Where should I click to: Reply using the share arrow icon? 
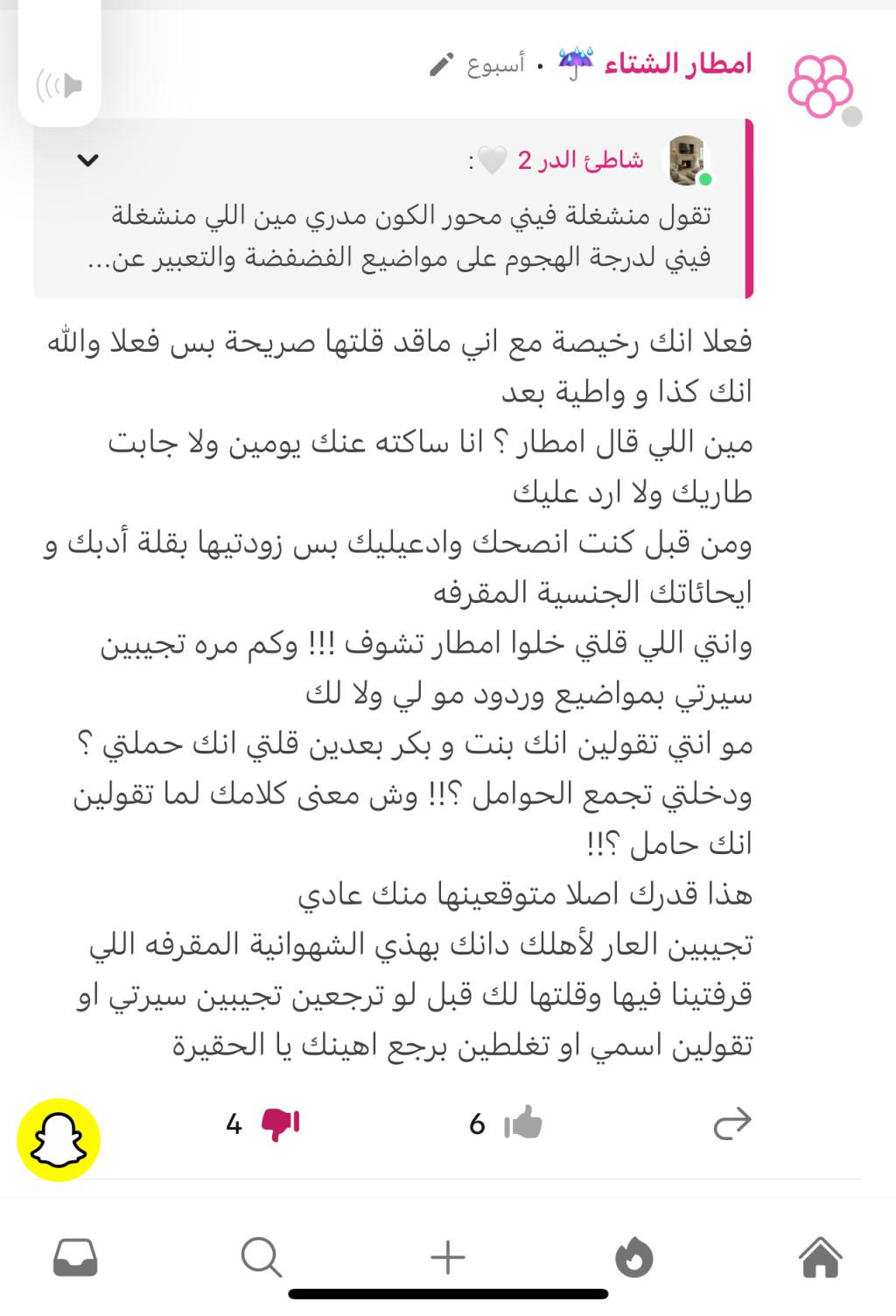pos(732,1123)
